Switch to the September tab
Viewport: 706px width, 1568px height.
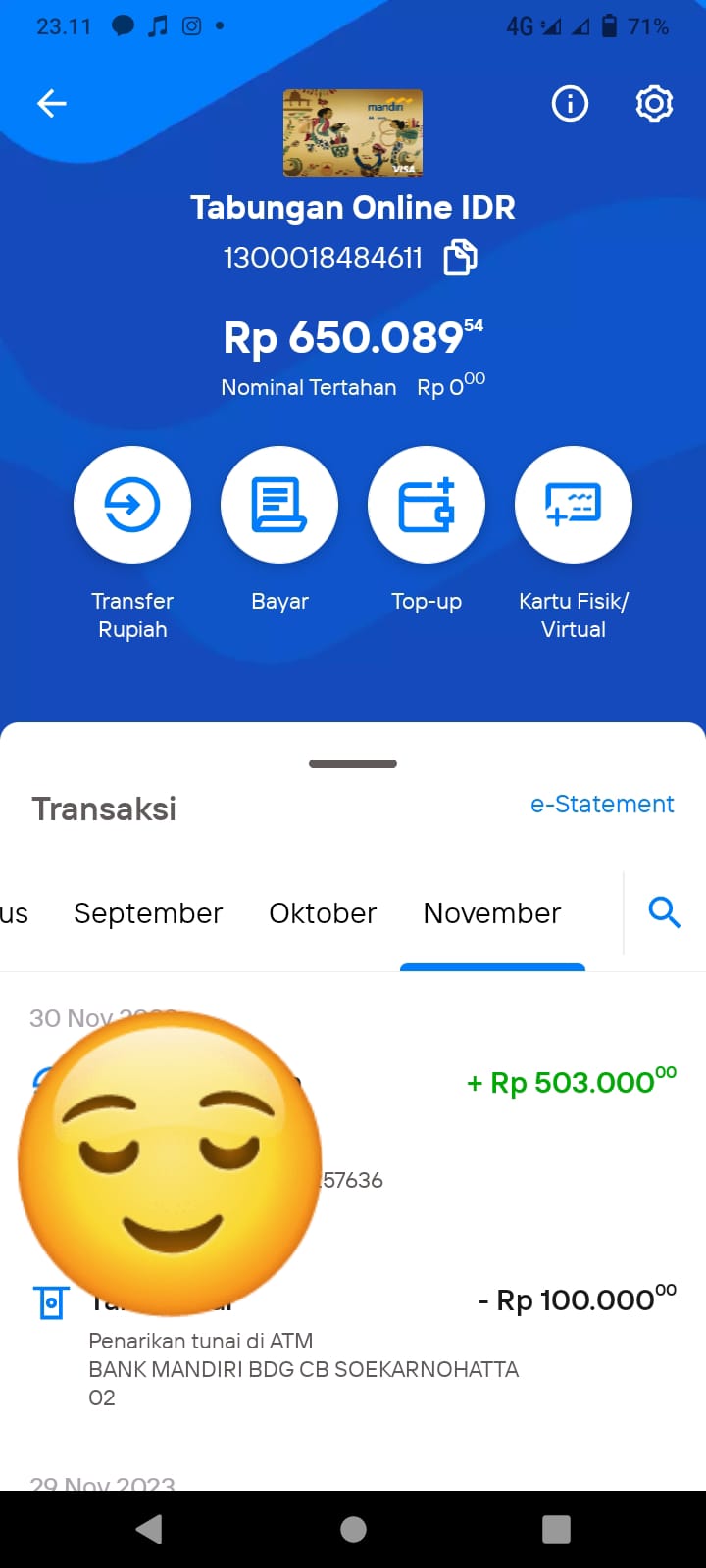tap(148, 913)
